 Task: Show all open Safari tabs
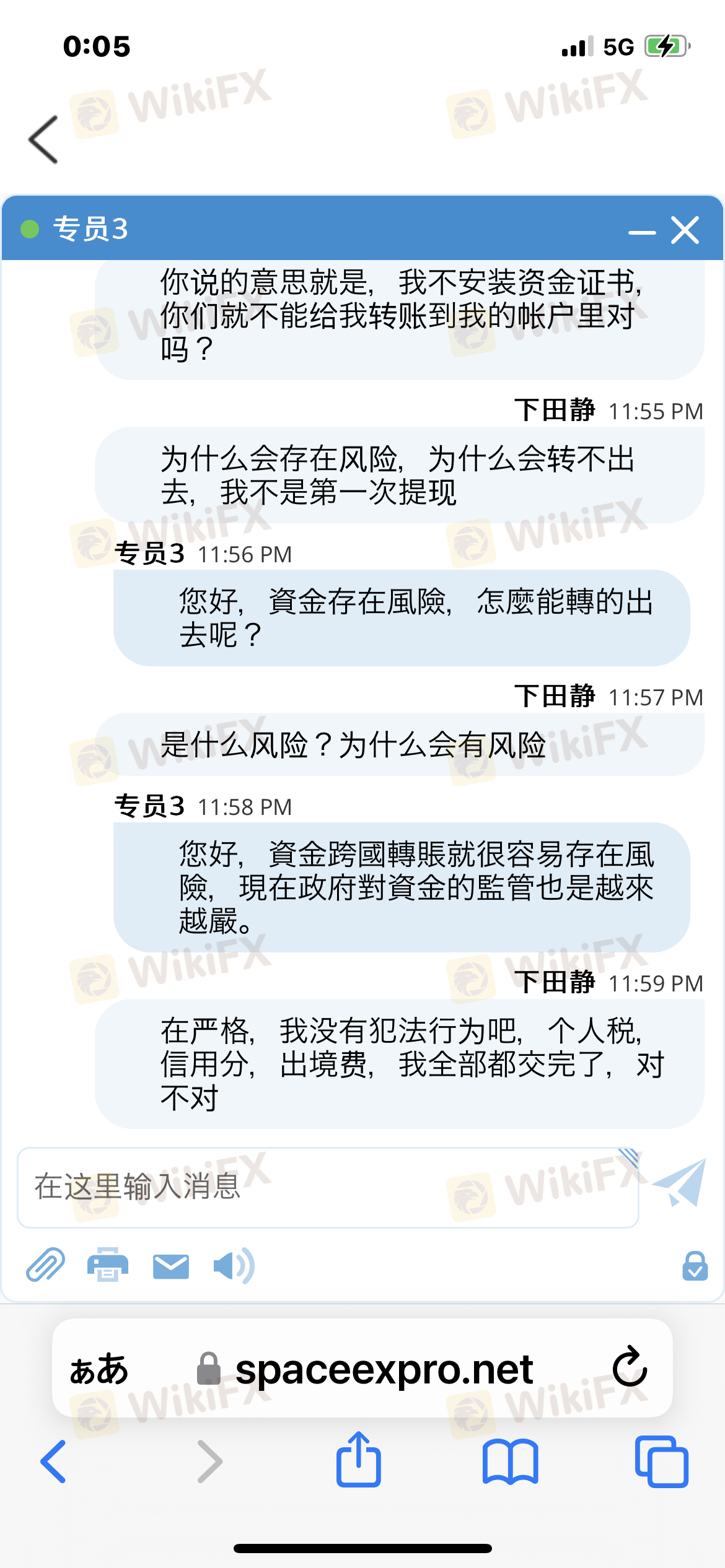click(x=662, y=1461)
